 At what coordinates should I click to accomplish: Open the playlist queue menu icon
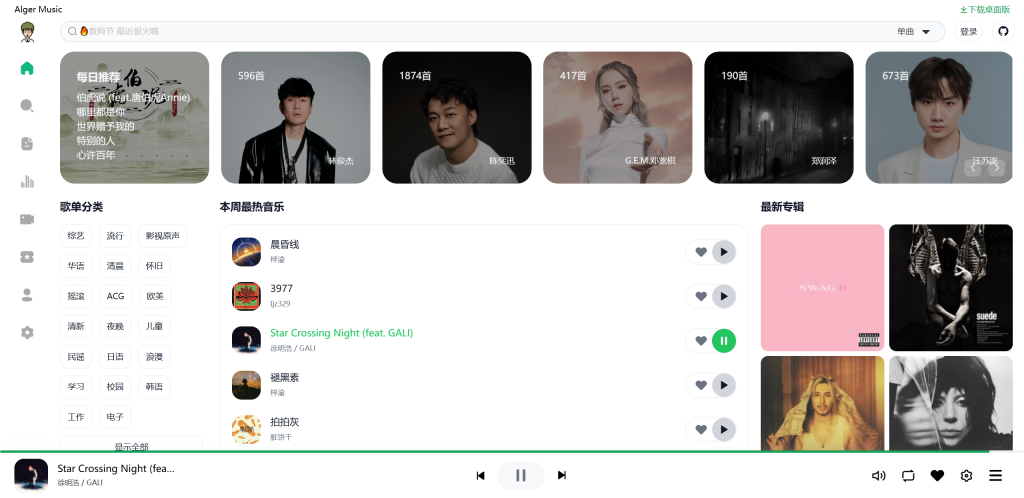coord(995,476)
